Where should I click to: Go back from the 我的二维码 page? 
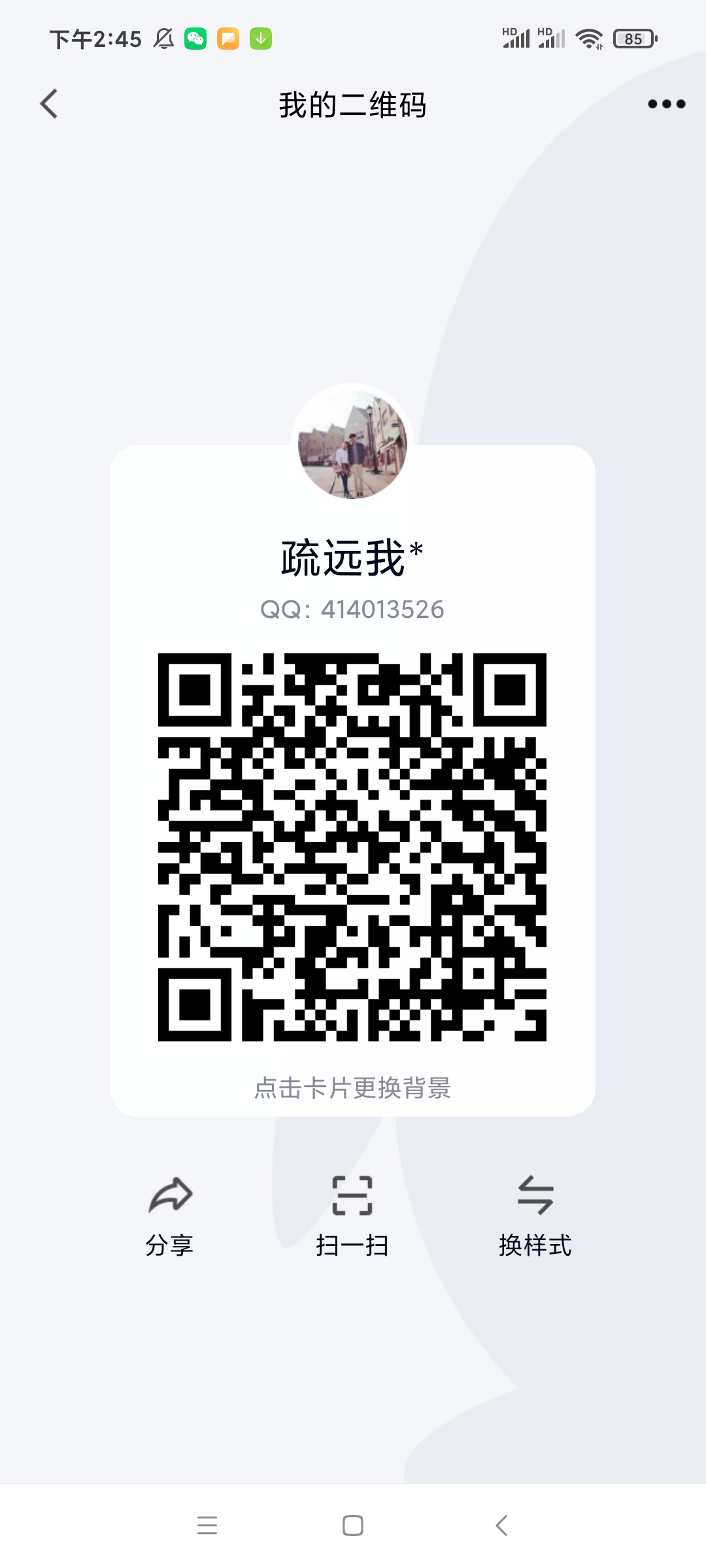pos(49,104)
